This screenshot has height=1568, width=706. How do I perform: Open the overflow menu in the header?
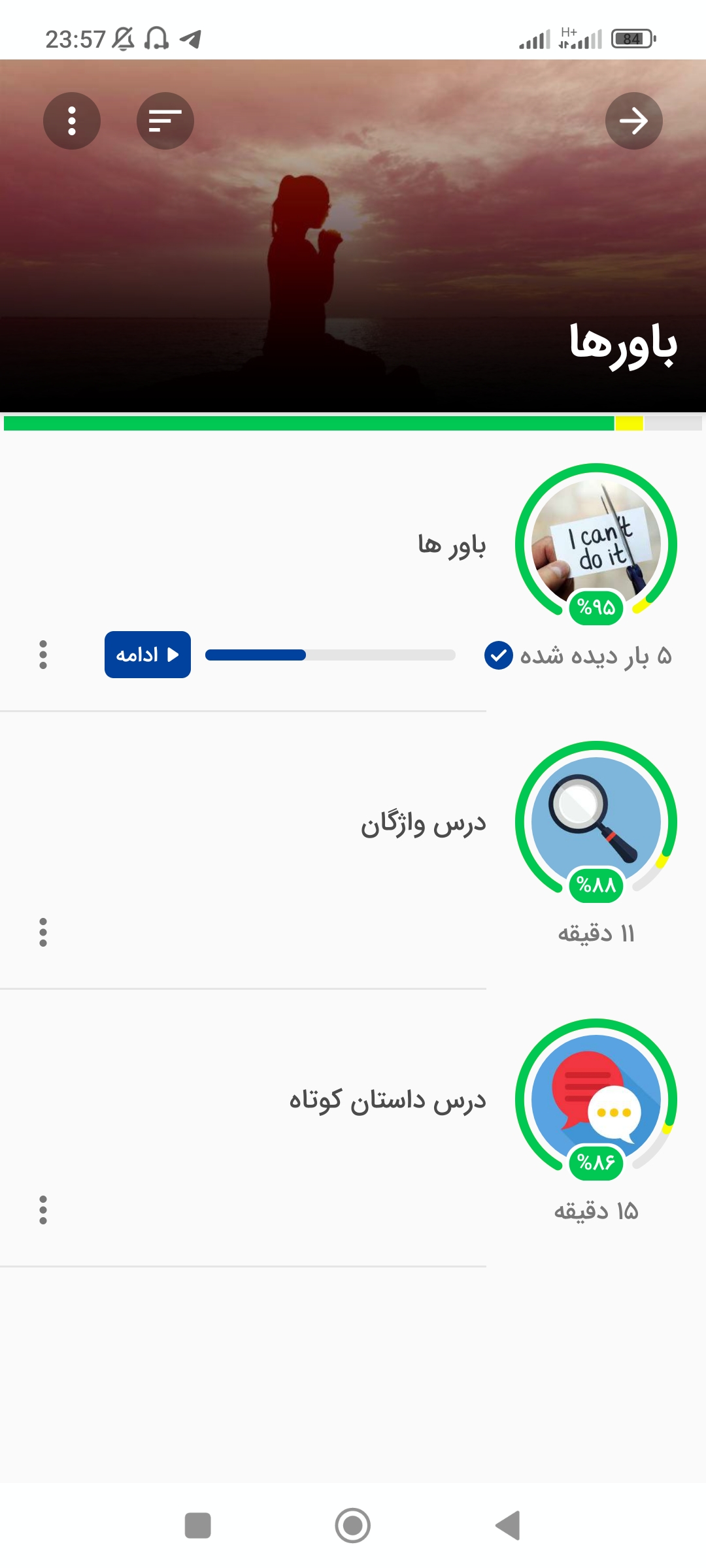[x=72, y=121]
